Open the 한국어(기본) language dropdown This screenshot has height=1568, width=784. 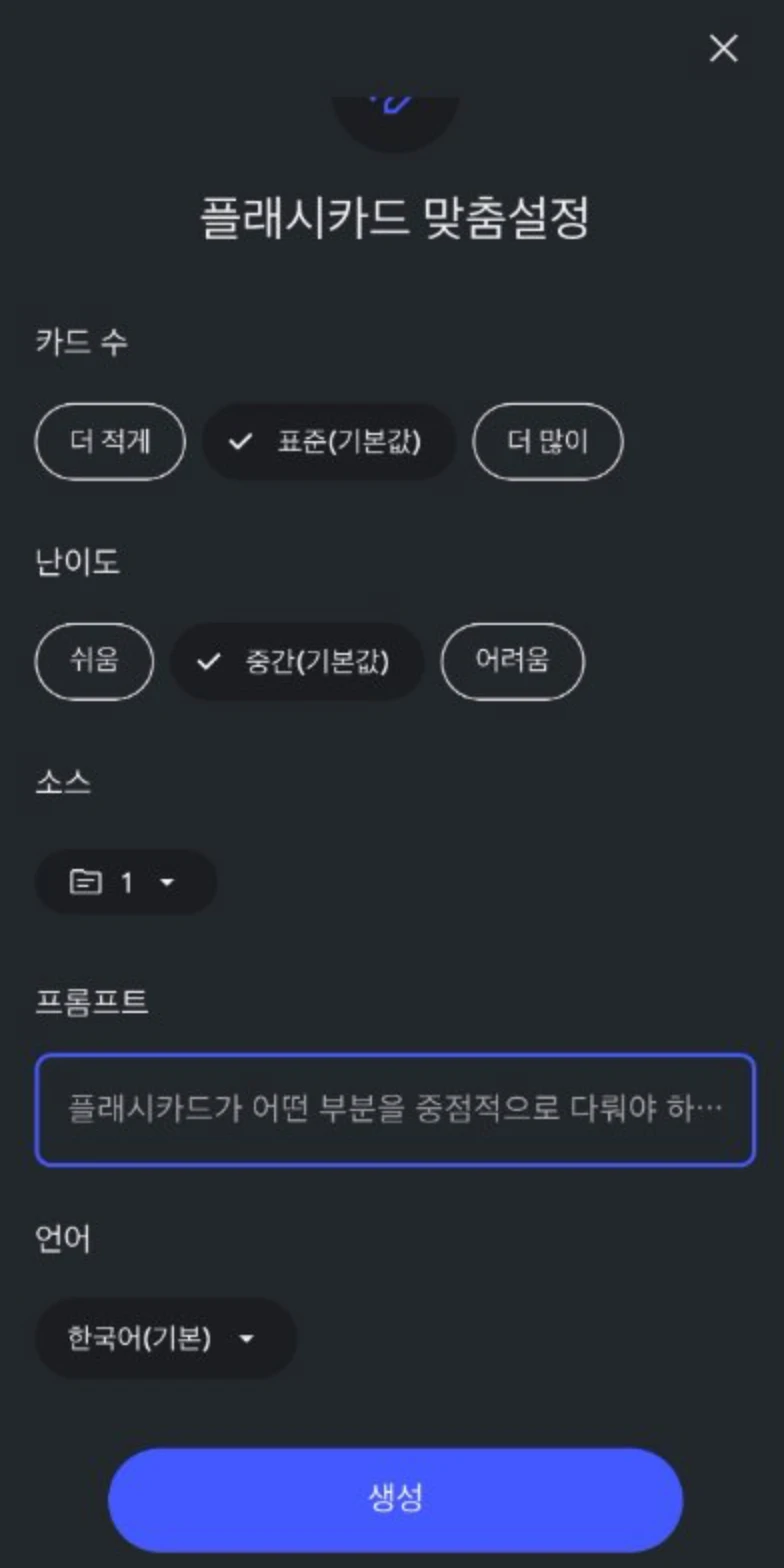[x=165, y=1338]
